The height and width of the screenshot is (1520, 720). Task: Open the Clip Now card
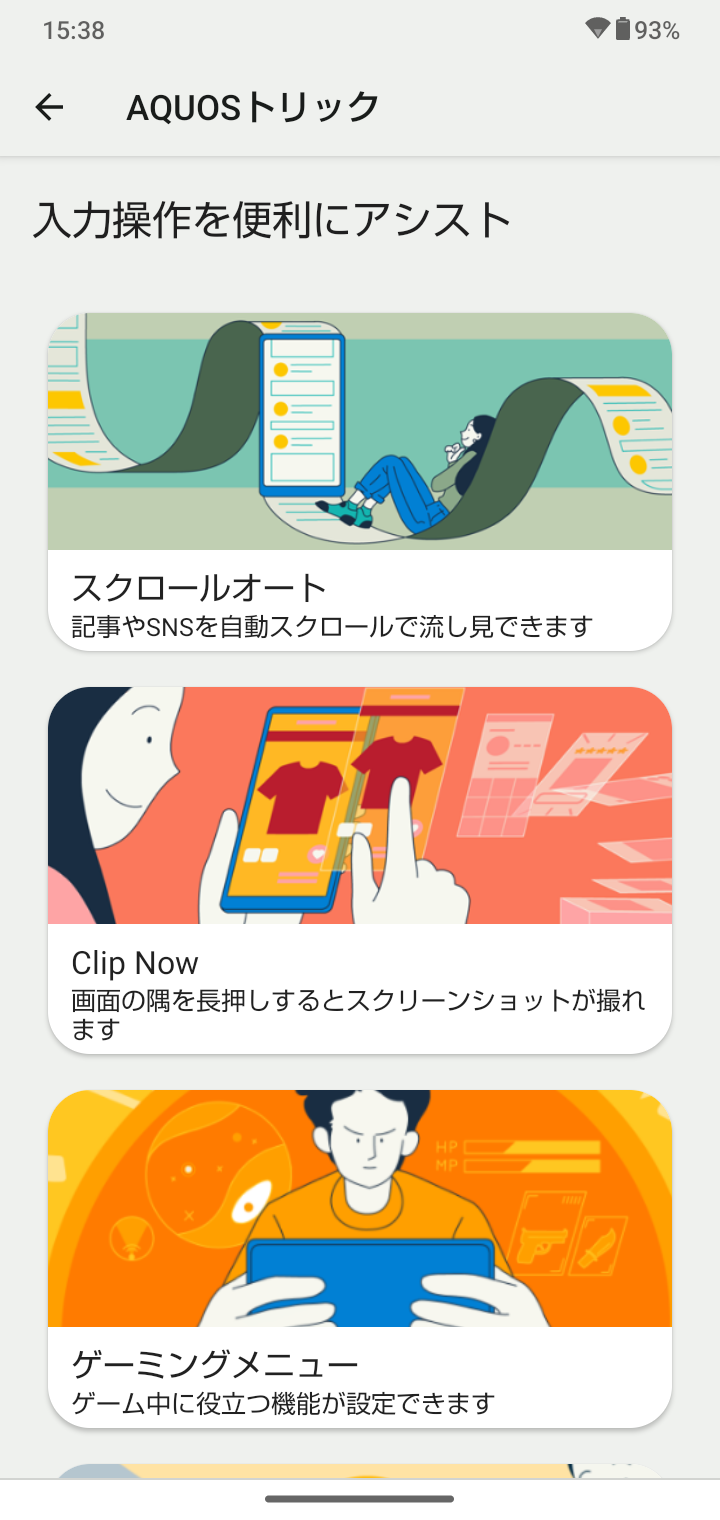point(360,869)
